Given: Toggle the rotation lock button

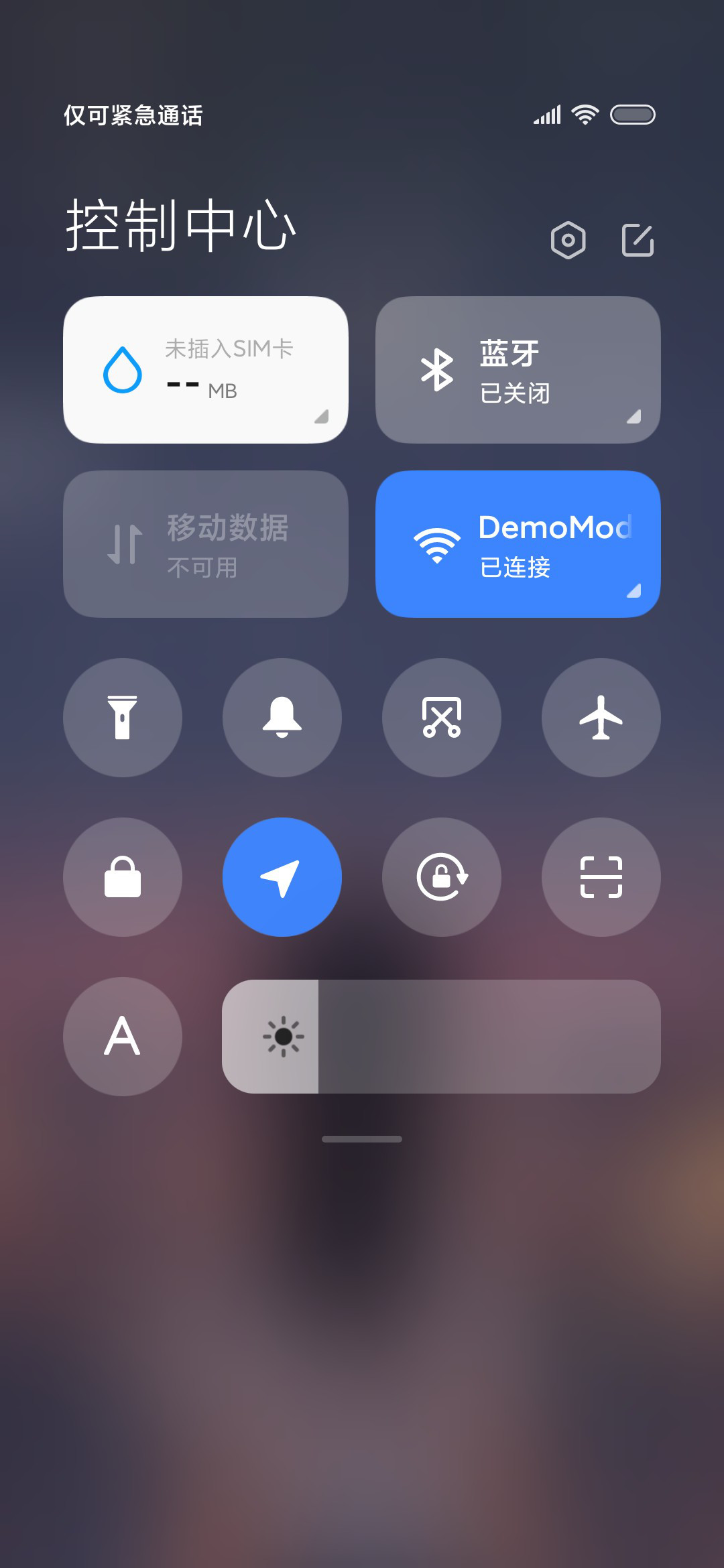Looking at the screenshot, I should (442, 877).
